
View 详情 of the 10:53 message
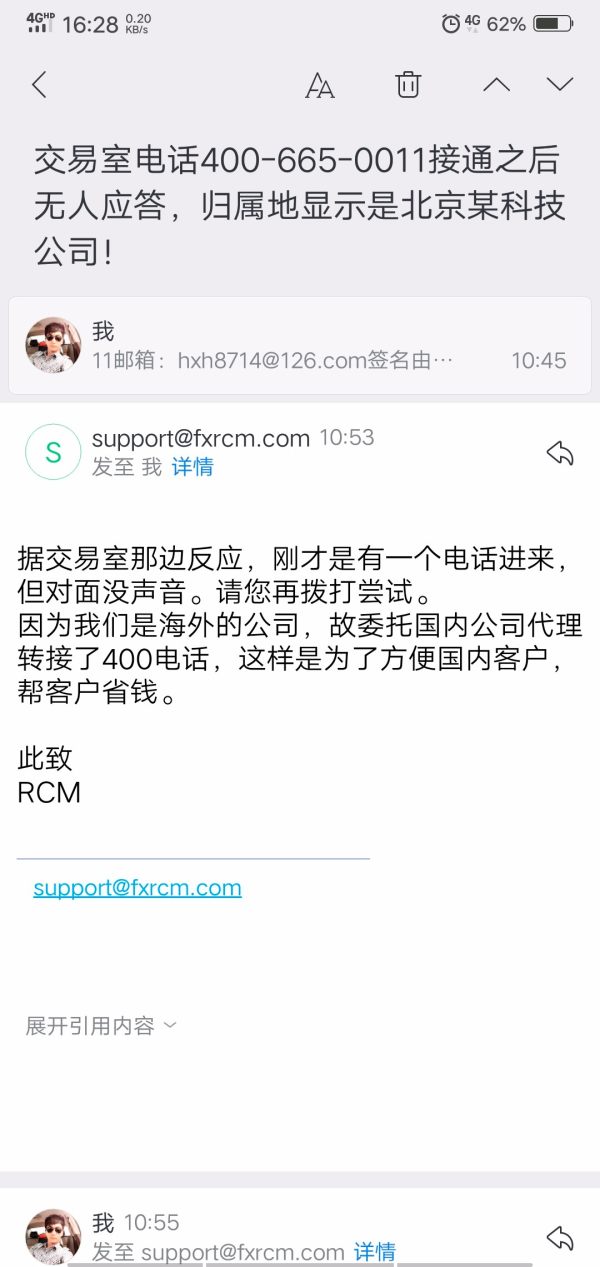pyautogui.click(x=192, y=467)
